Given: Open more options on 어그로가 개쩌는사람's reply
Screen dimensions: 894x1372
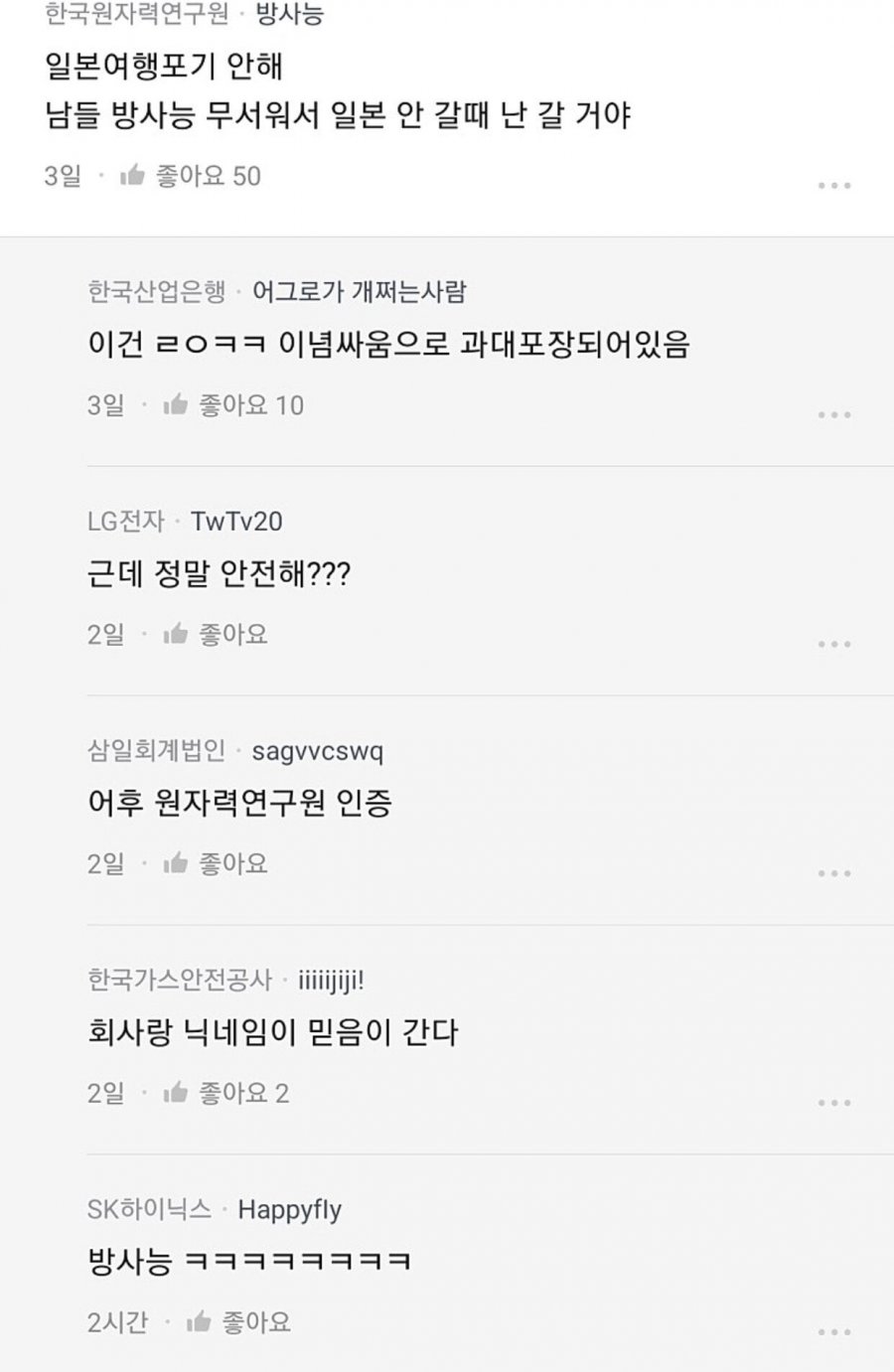Looking at the screenshot, I should click(x=833, y=415).
